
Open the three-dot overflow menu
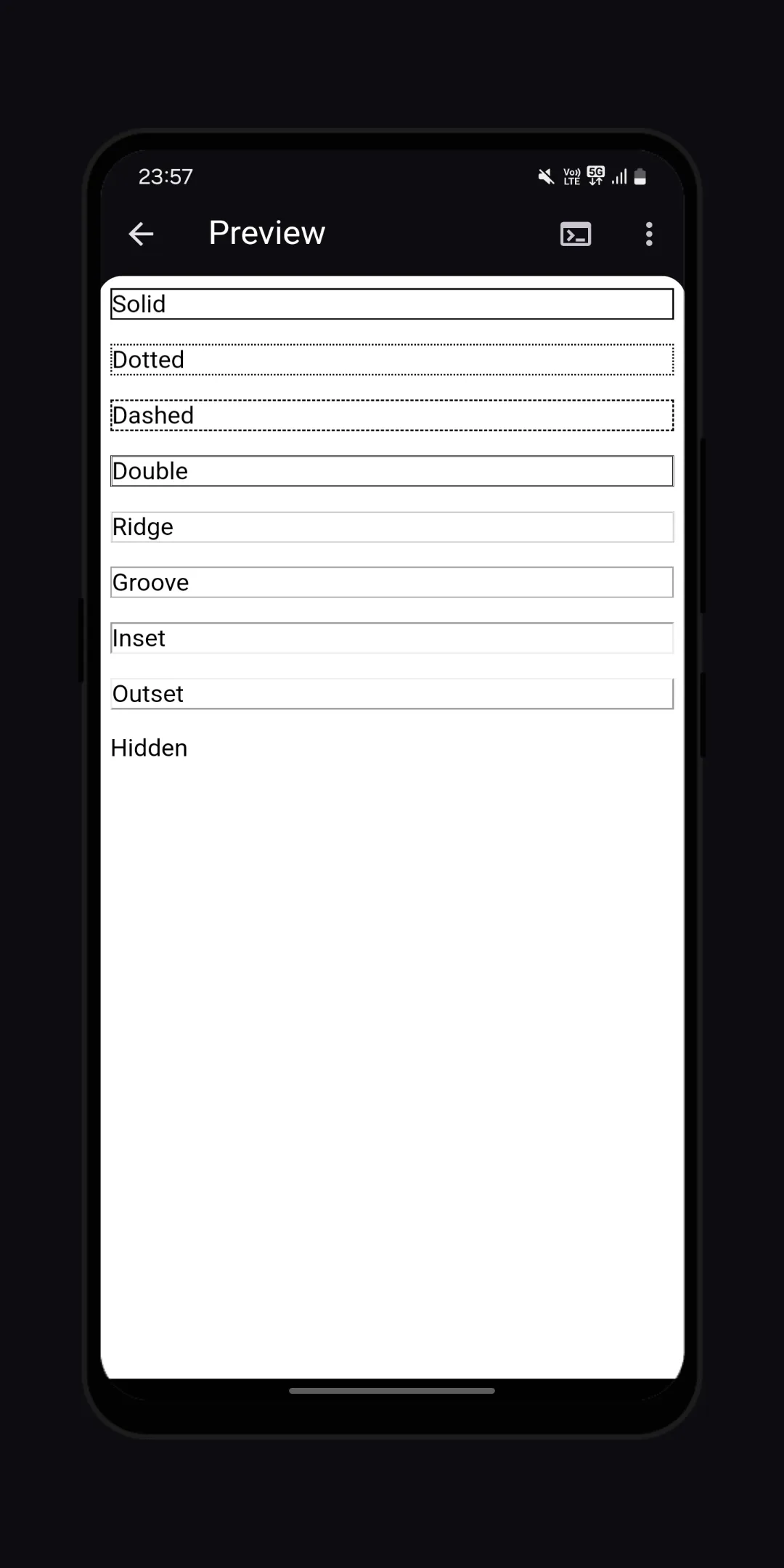tap(648, 234)
